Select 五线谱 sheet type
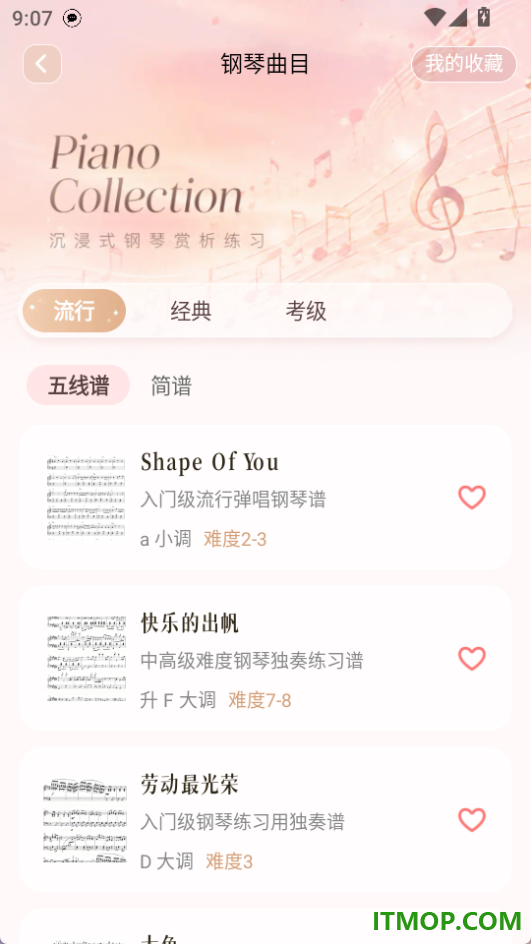Screen dimensions: 531x944 pyautogui.click(x=78, y=385)
